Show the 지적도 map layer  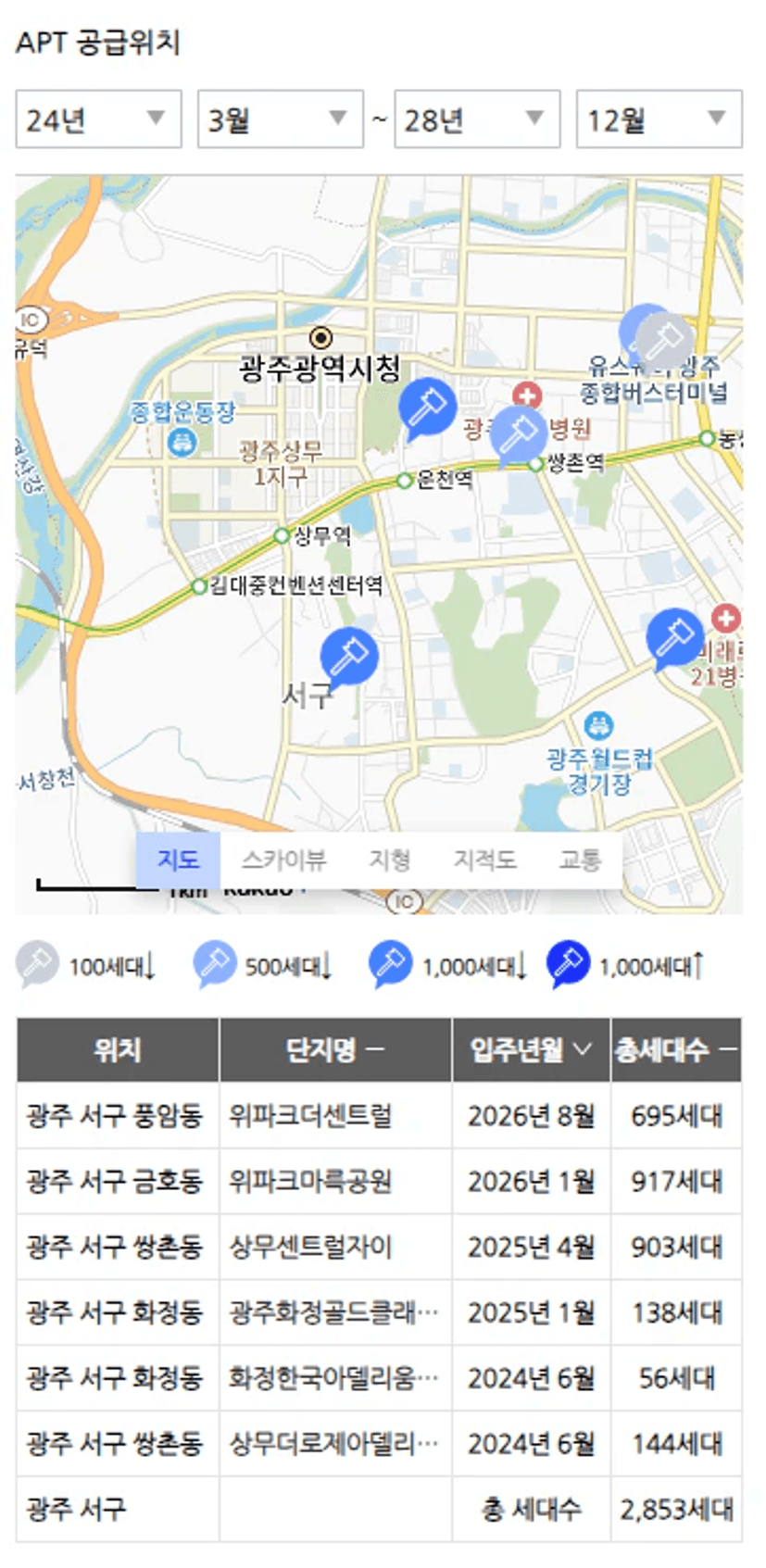click(484, 860)
